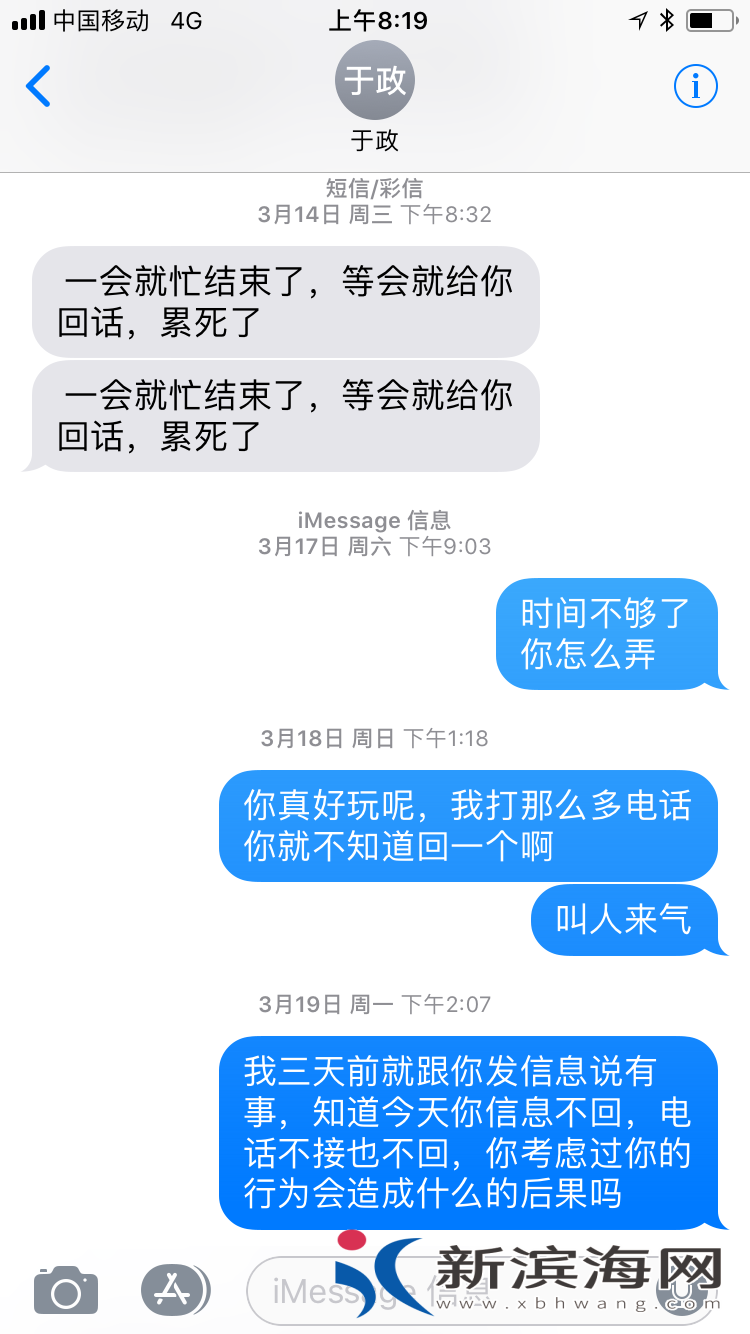The height and width of the screenshot is (1334, 750).
Task: Open the camera to attach a photo
Action: pos(66,1291)
